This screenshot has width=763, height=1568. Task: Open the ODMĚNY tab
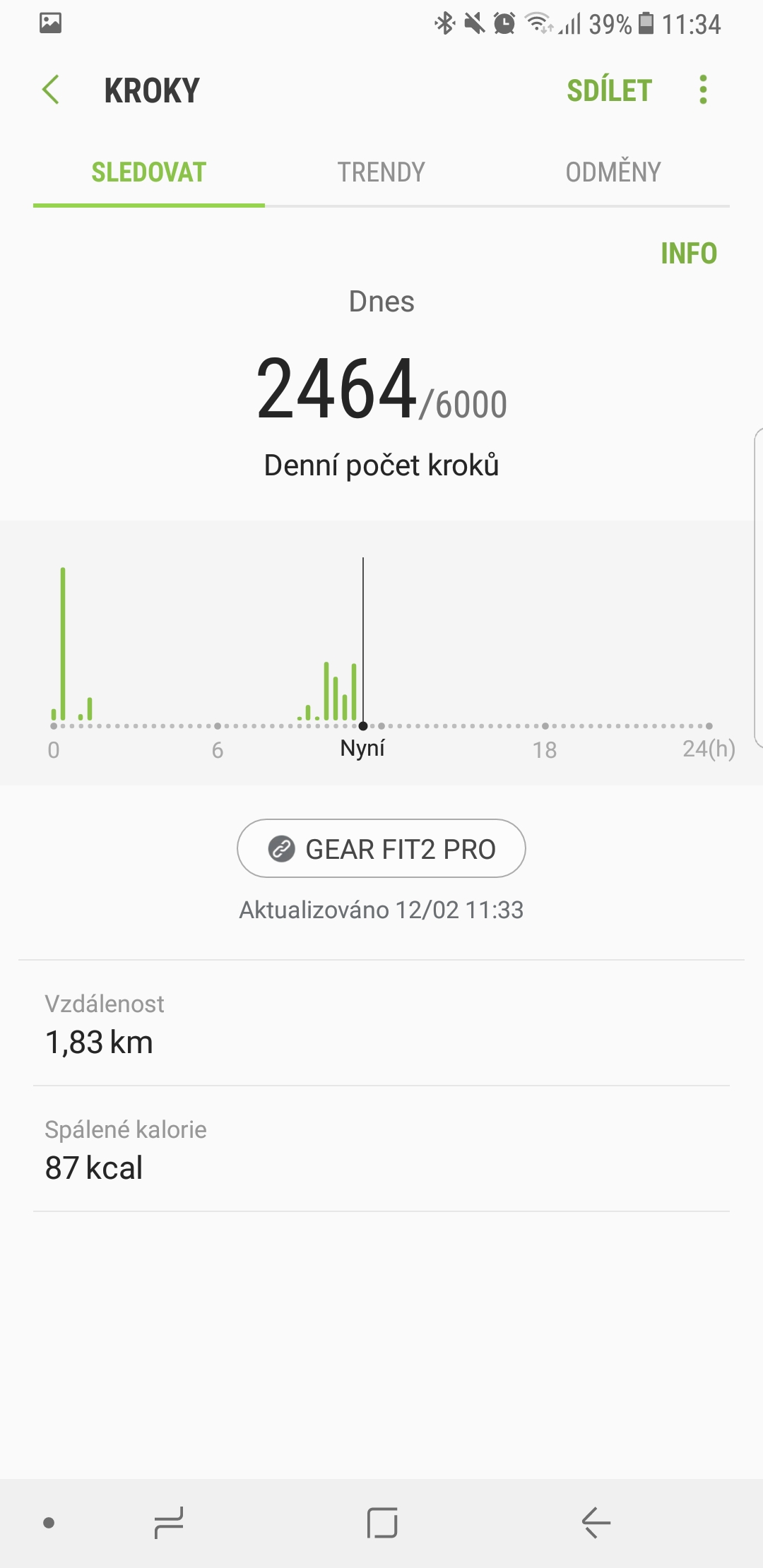[x=613, y=172]
